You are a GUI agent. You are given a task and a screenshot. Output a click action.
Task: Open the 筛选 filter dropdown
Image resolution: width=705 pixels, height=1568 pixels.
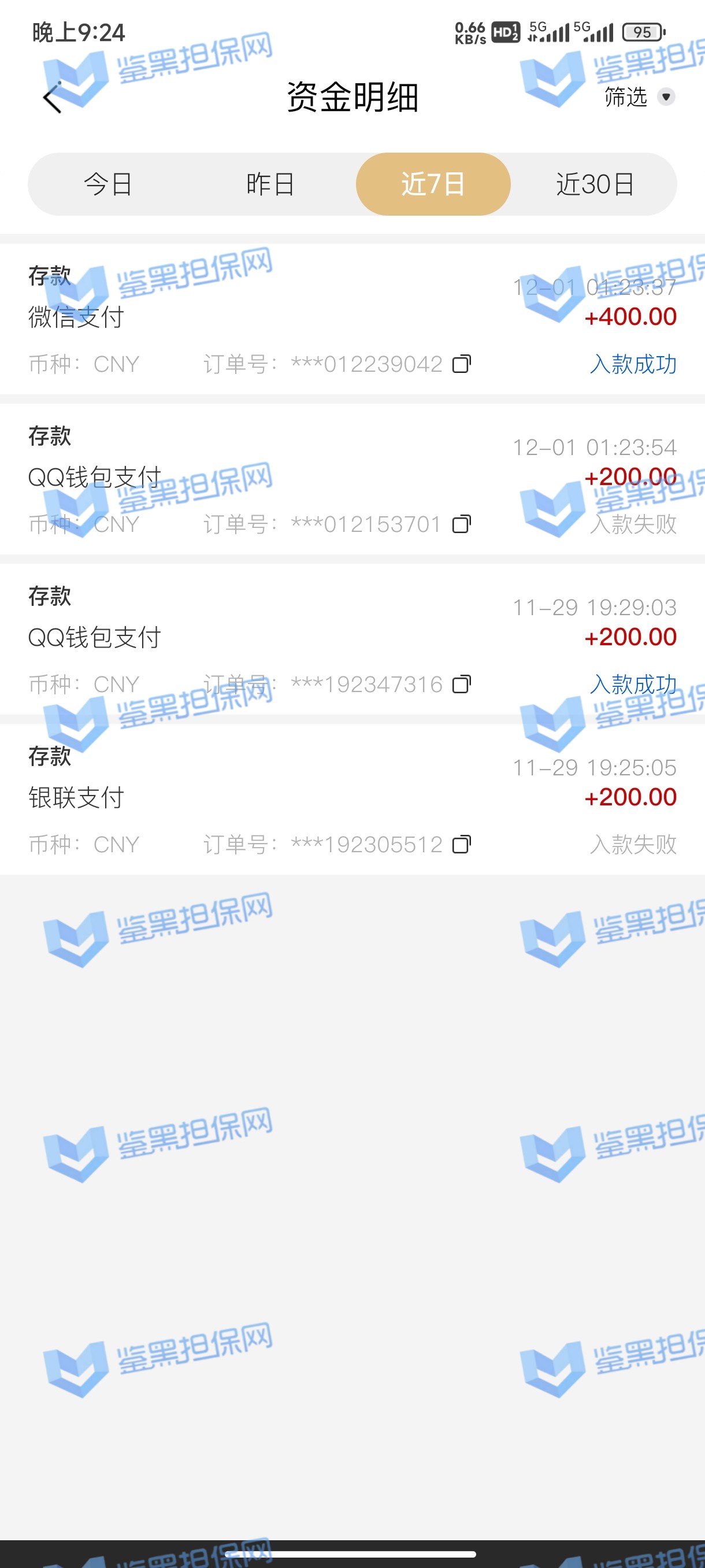point(639,97)
